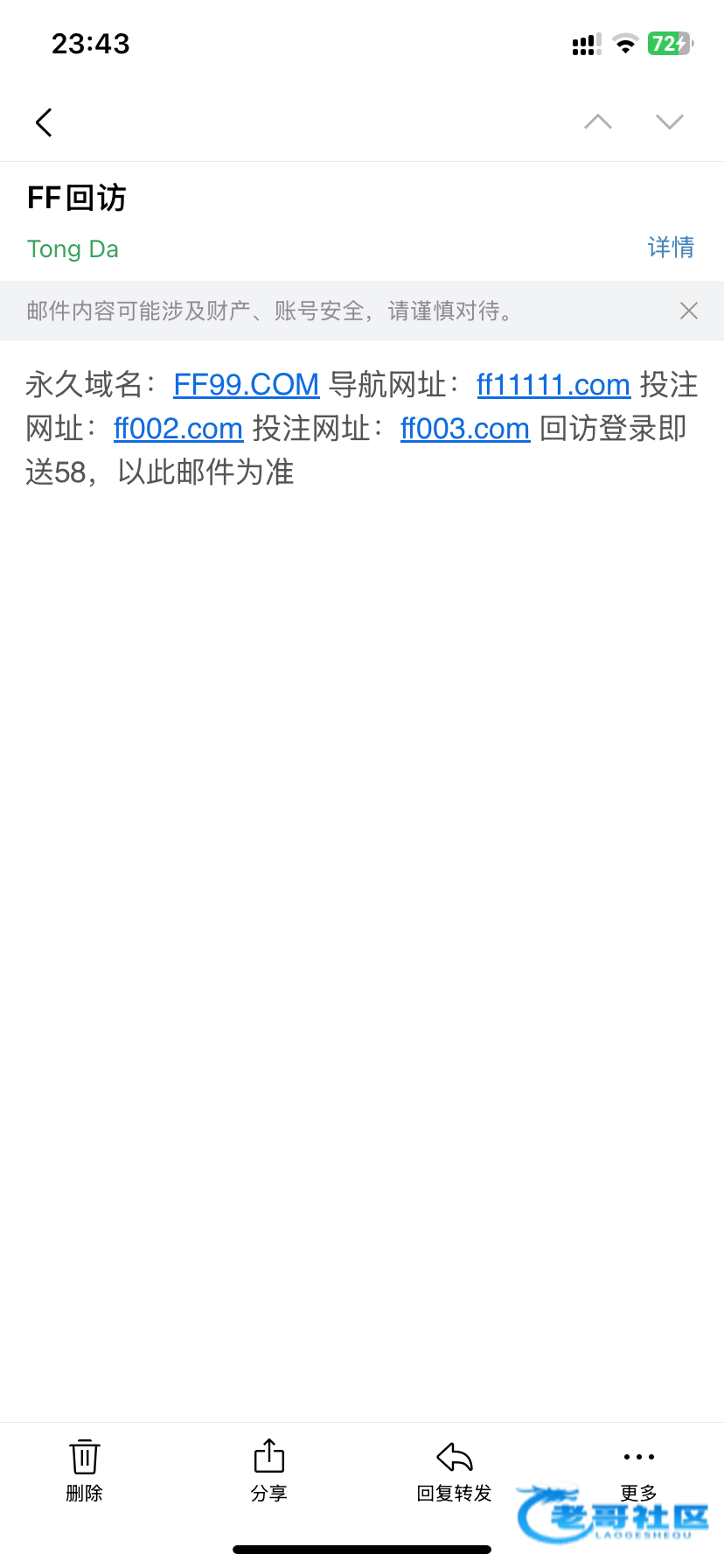Open the ff11111.com link
Image resolution: width=724 pixels, height=1568 pixels.
(553, 385)
